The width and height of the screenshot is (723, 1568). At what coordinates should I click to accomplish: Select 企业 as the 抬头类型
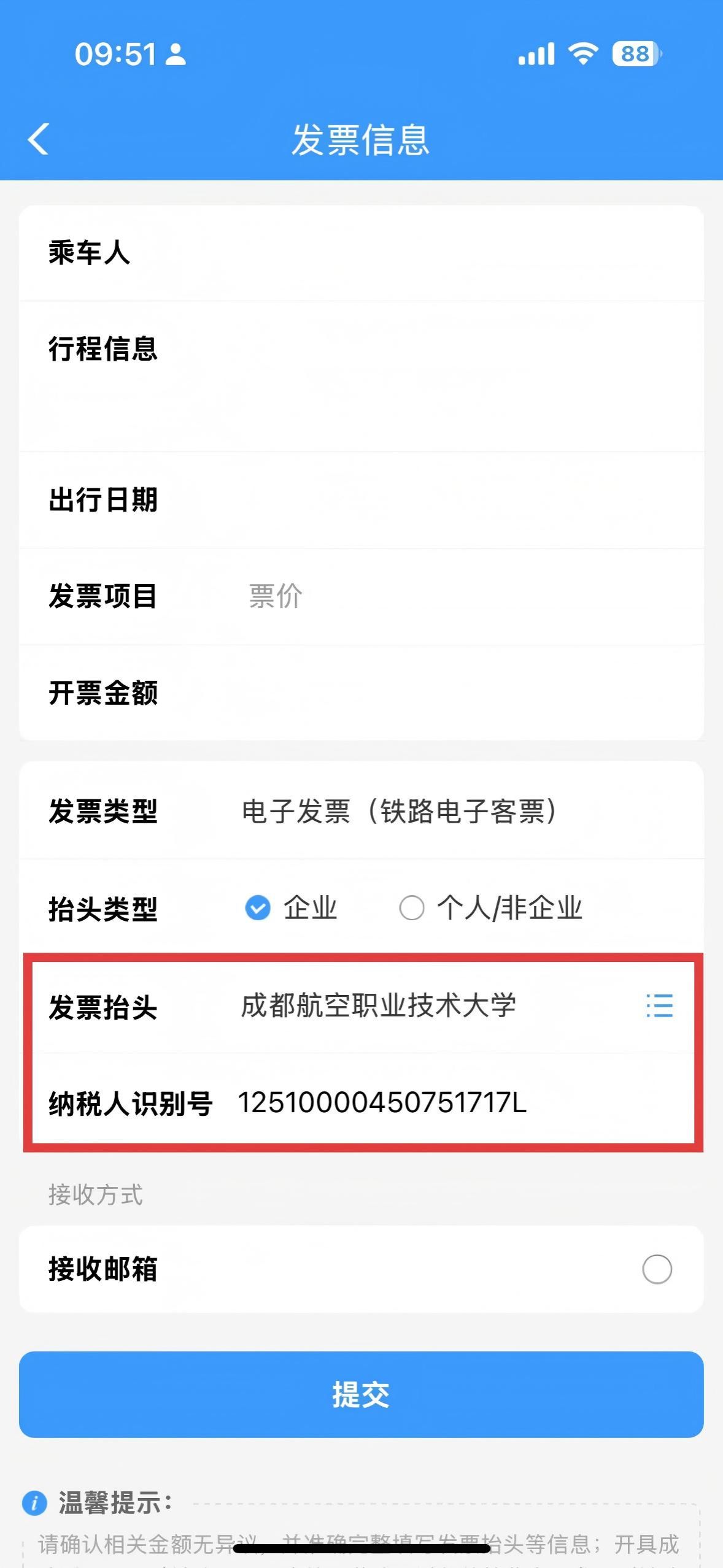tap(258, 908)
